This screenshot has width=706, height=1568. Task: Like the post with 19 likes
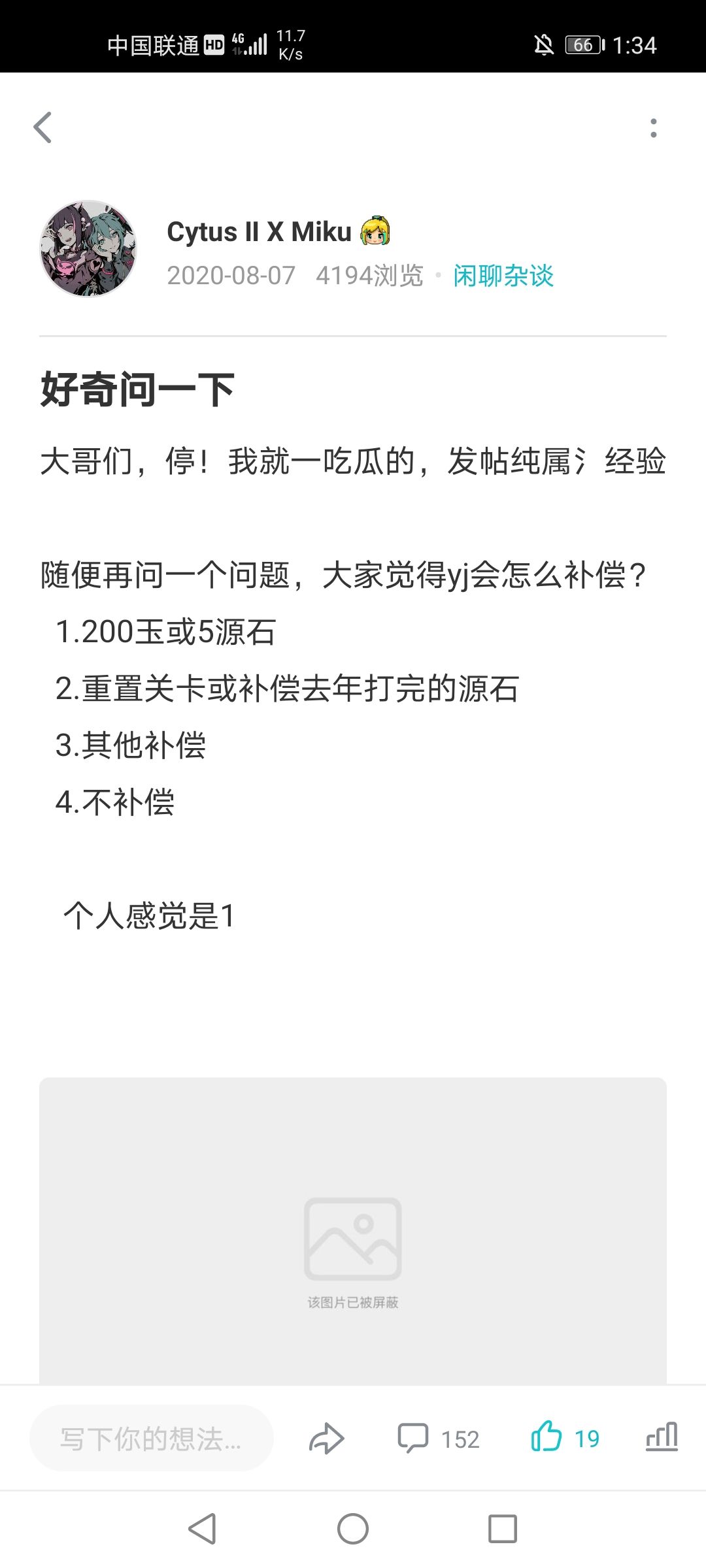565,1437
